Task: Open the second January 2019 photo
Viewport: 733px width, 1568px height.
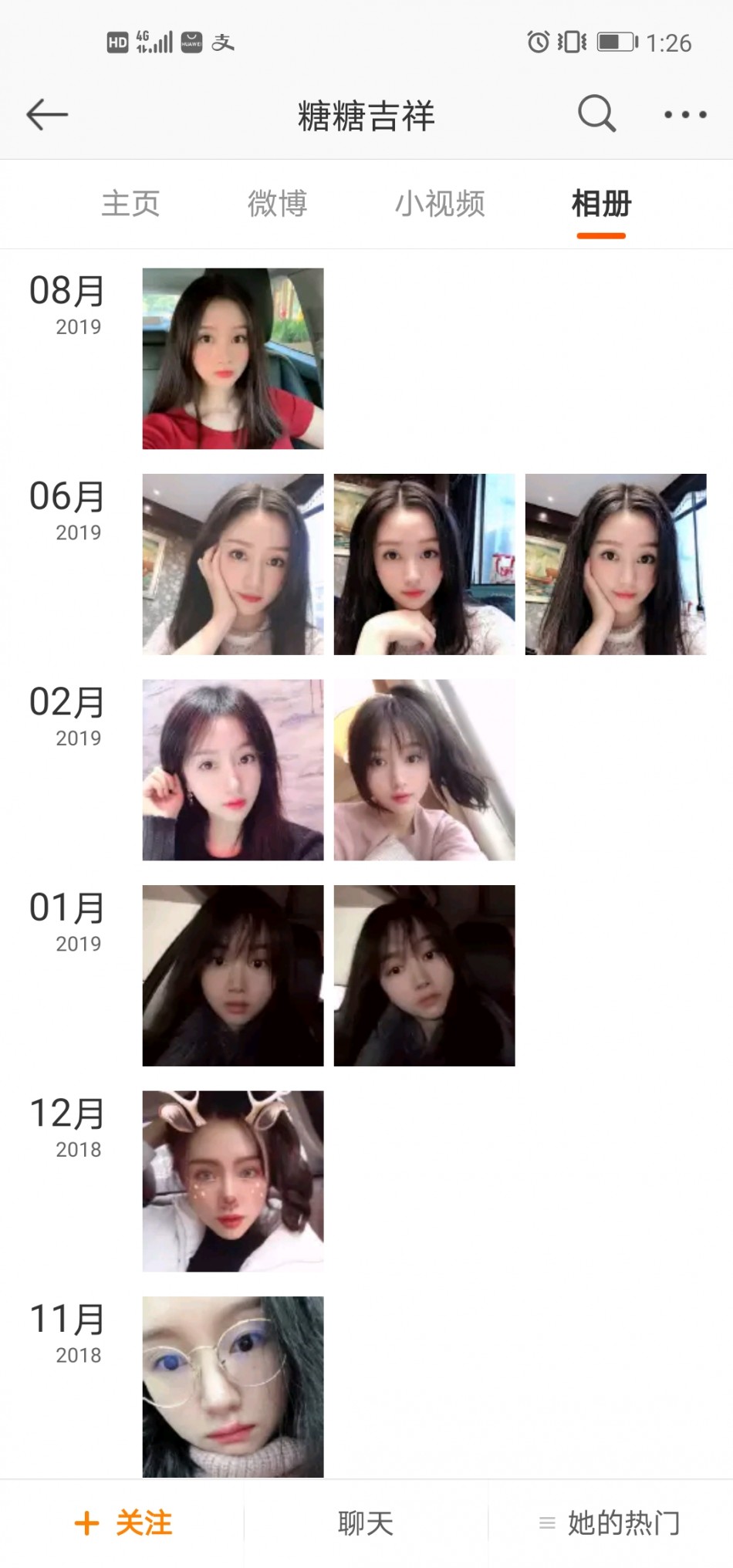Action: [x=424, y=975]
